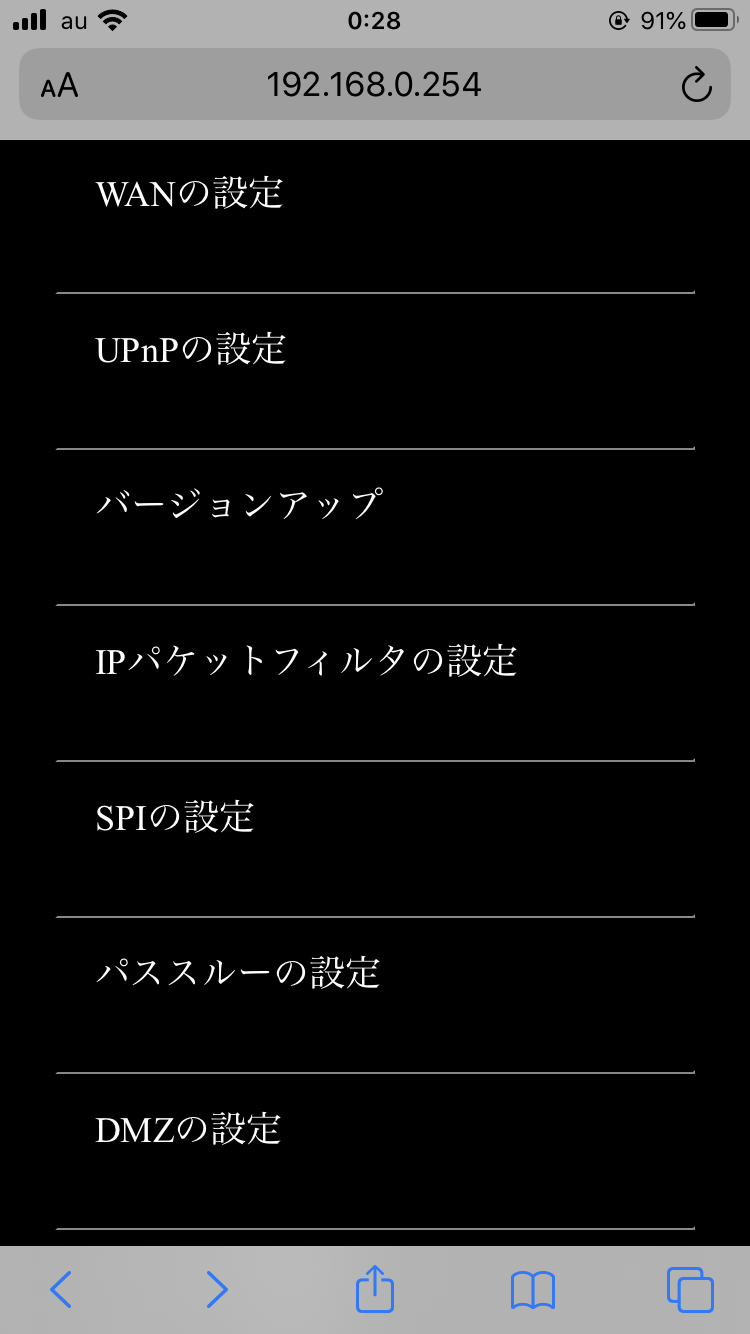Open WANの設定 settings row
Image resolution: width=750 pixels, height=1334 pixels.
190,193
